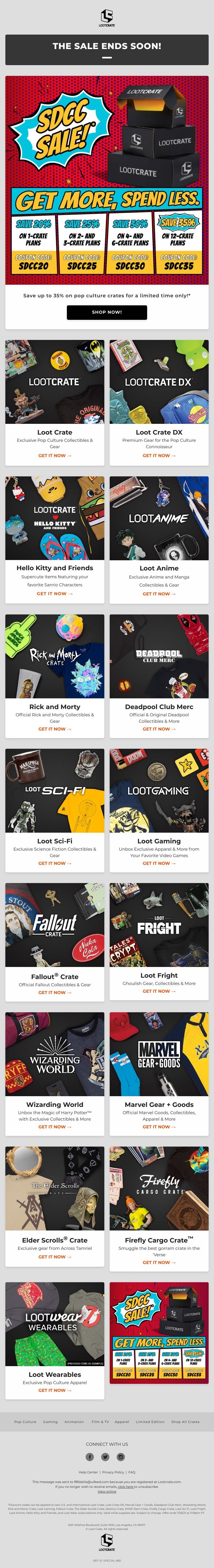Image resolution: width=214 pixels, height=1568 pixels.
Task: Open Get It Now under Loot Sci-Fi
Action: [x=54, y=863]
